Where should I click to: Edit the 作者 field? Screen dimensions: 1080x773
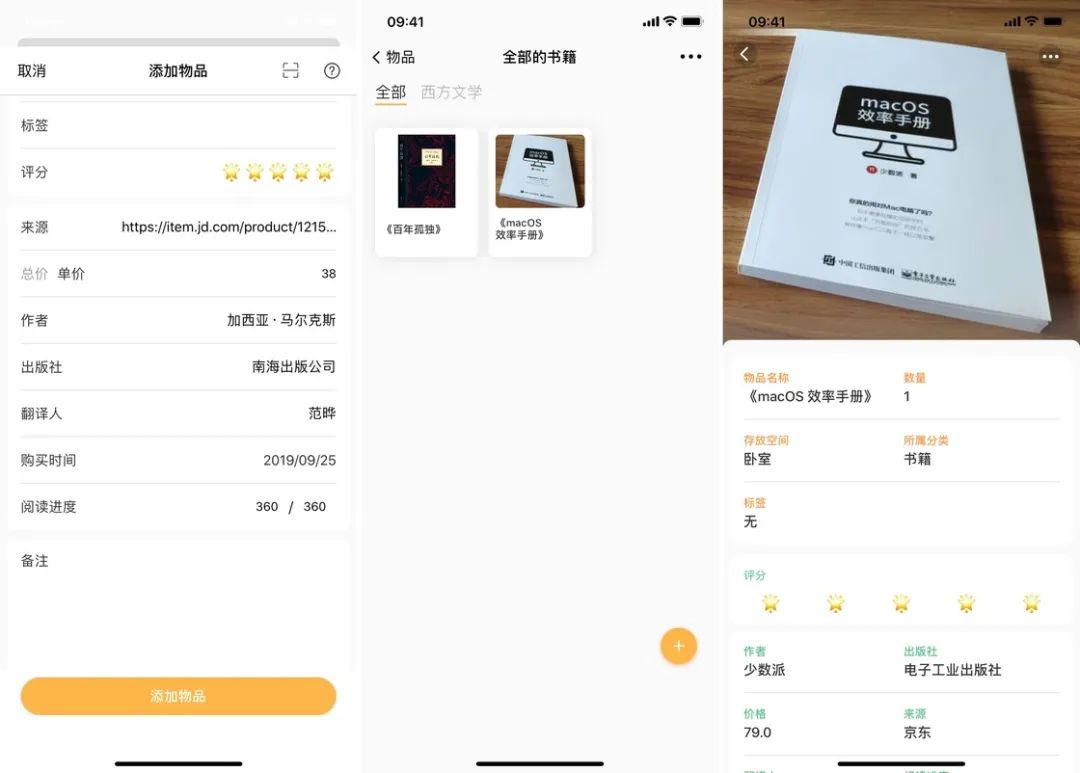click(x=178, y=320)
